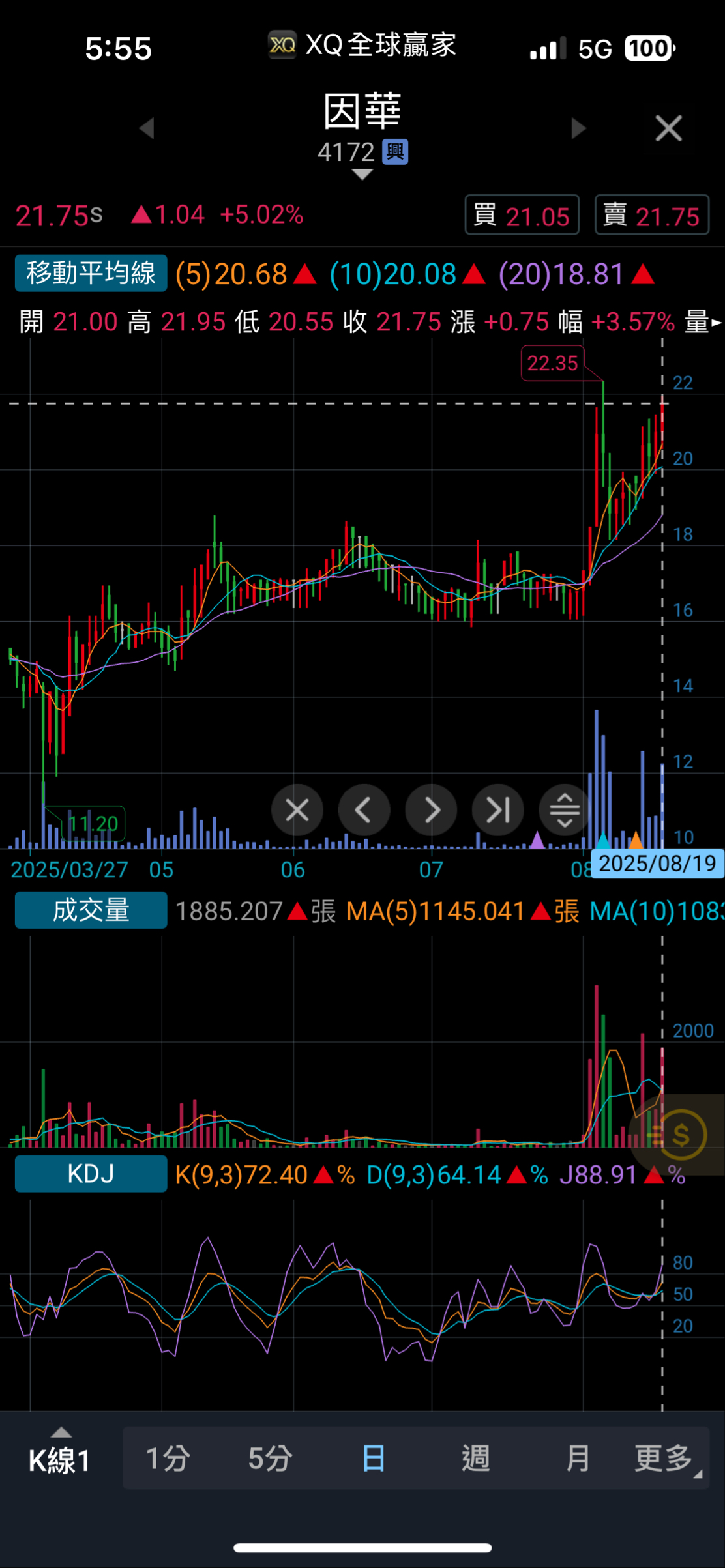Move crosshair to the next candle
The width and height of the screenshot is (725, 1568).
tap(431, 810)
